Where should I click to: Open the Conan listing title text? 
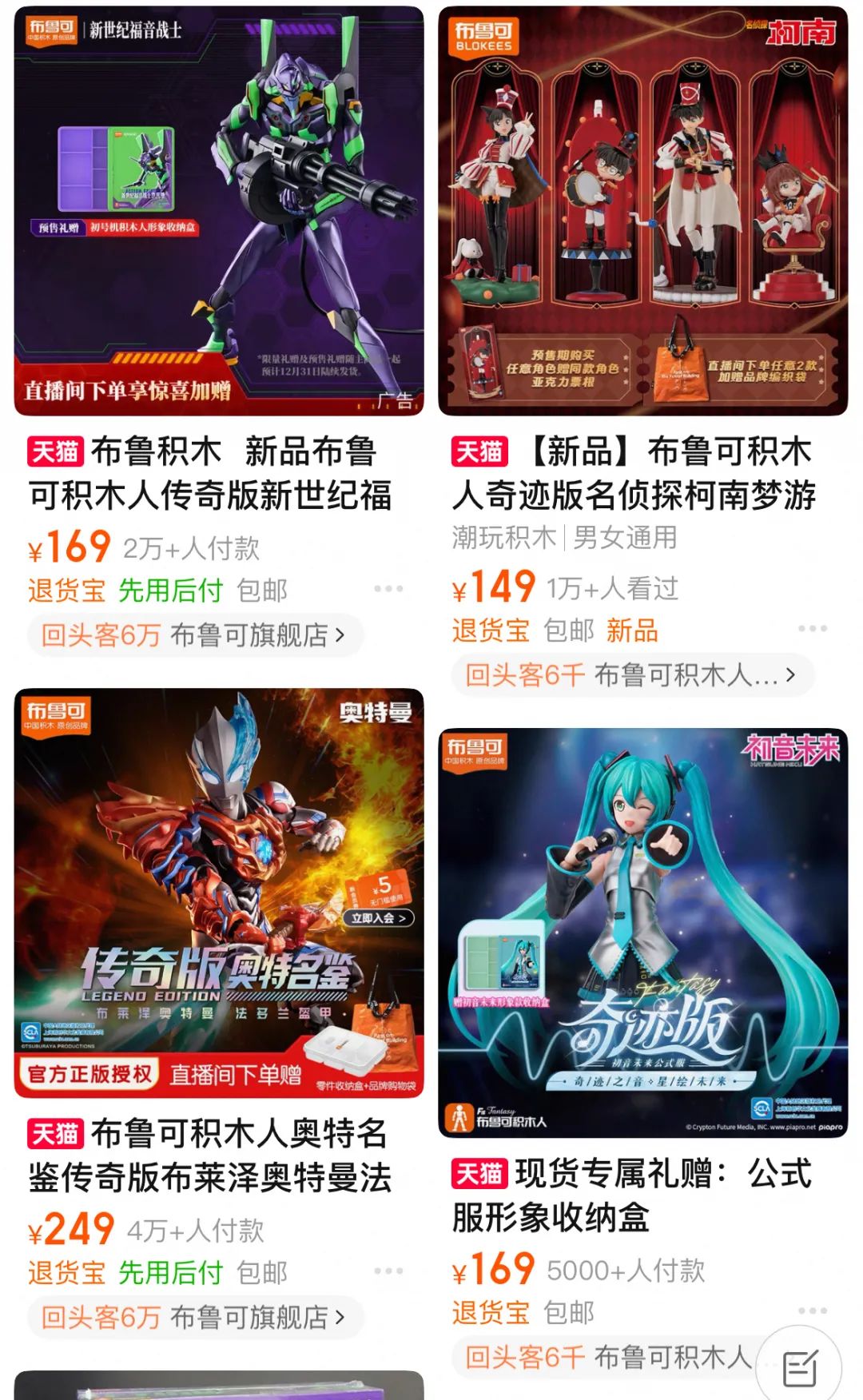coord(633,473)
